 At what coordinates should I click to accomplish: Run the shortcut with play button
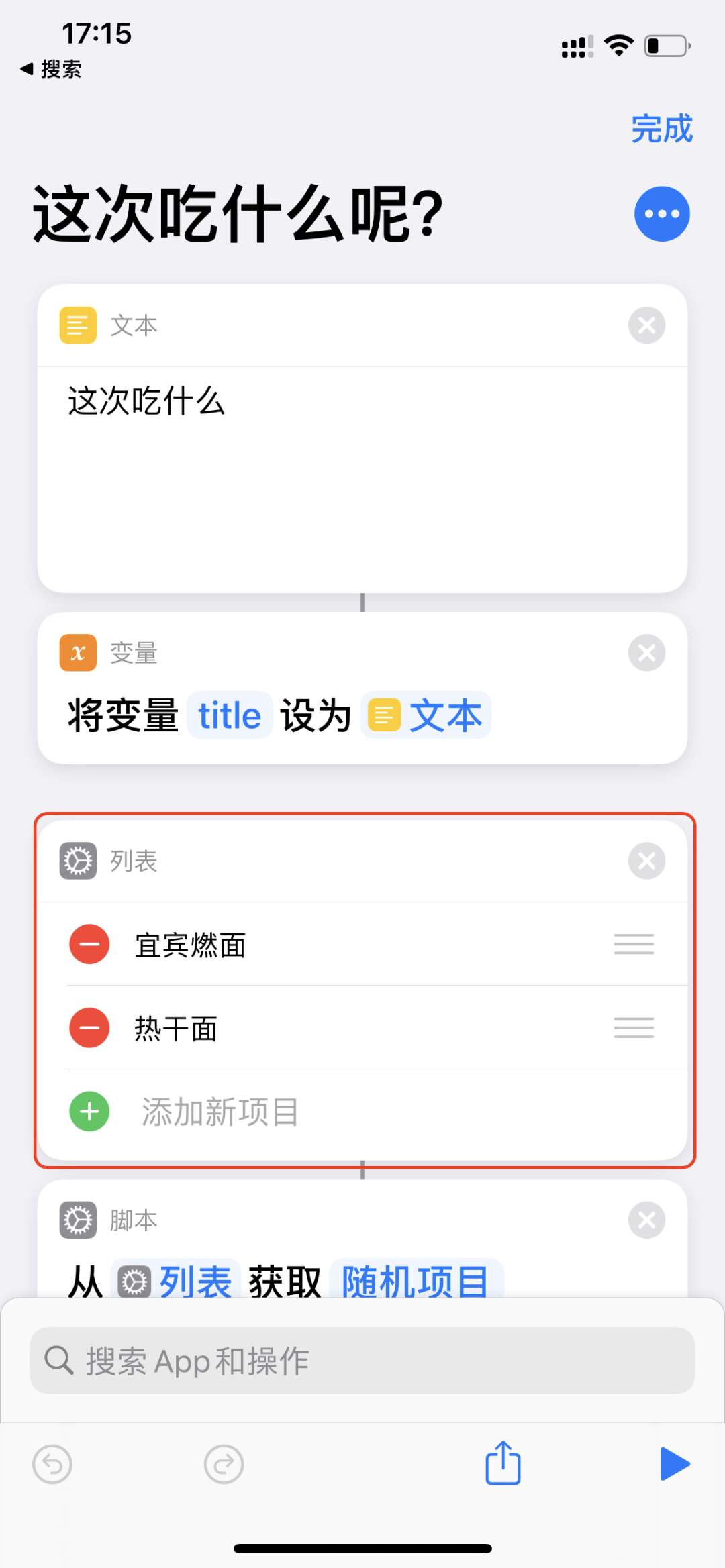pyautogui.click(x=674, y=1463)
